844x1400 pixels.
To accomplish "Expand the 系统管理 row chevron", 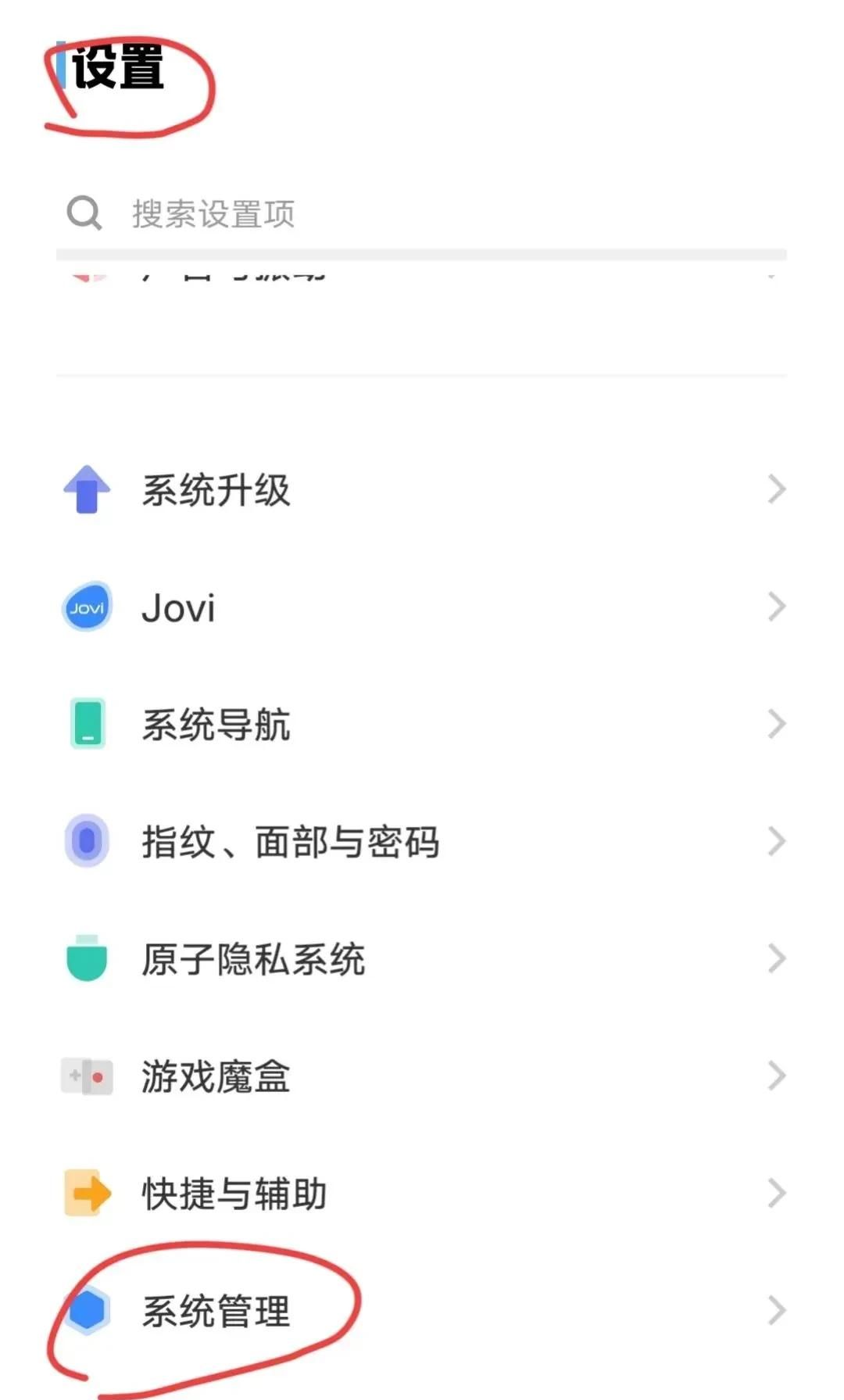I will click(775, 1312).
